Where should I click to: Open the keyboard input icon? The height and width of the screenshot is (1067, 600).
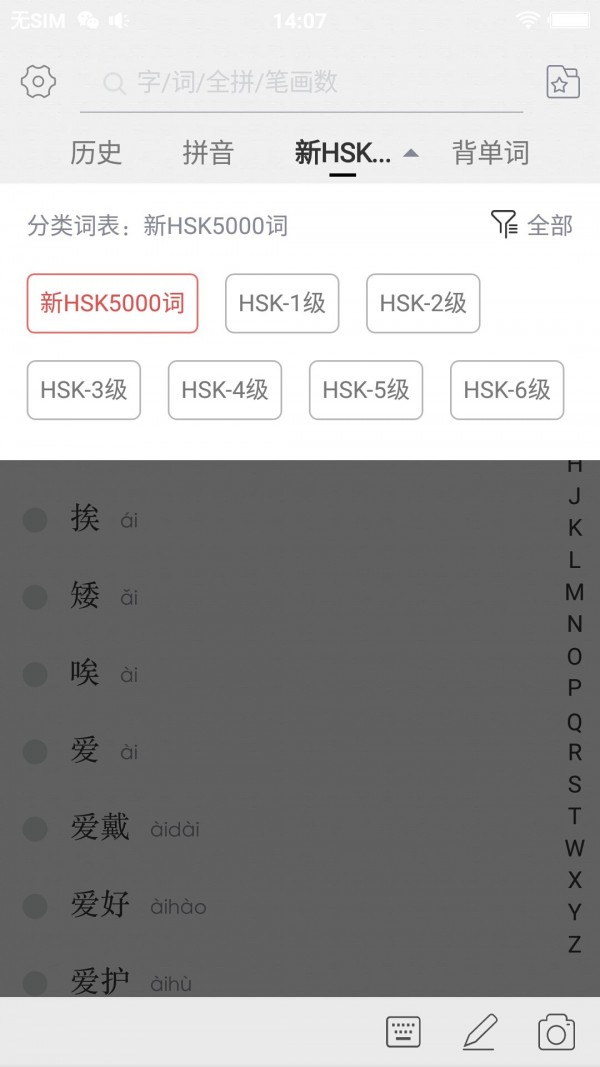tap(403, 1031)
